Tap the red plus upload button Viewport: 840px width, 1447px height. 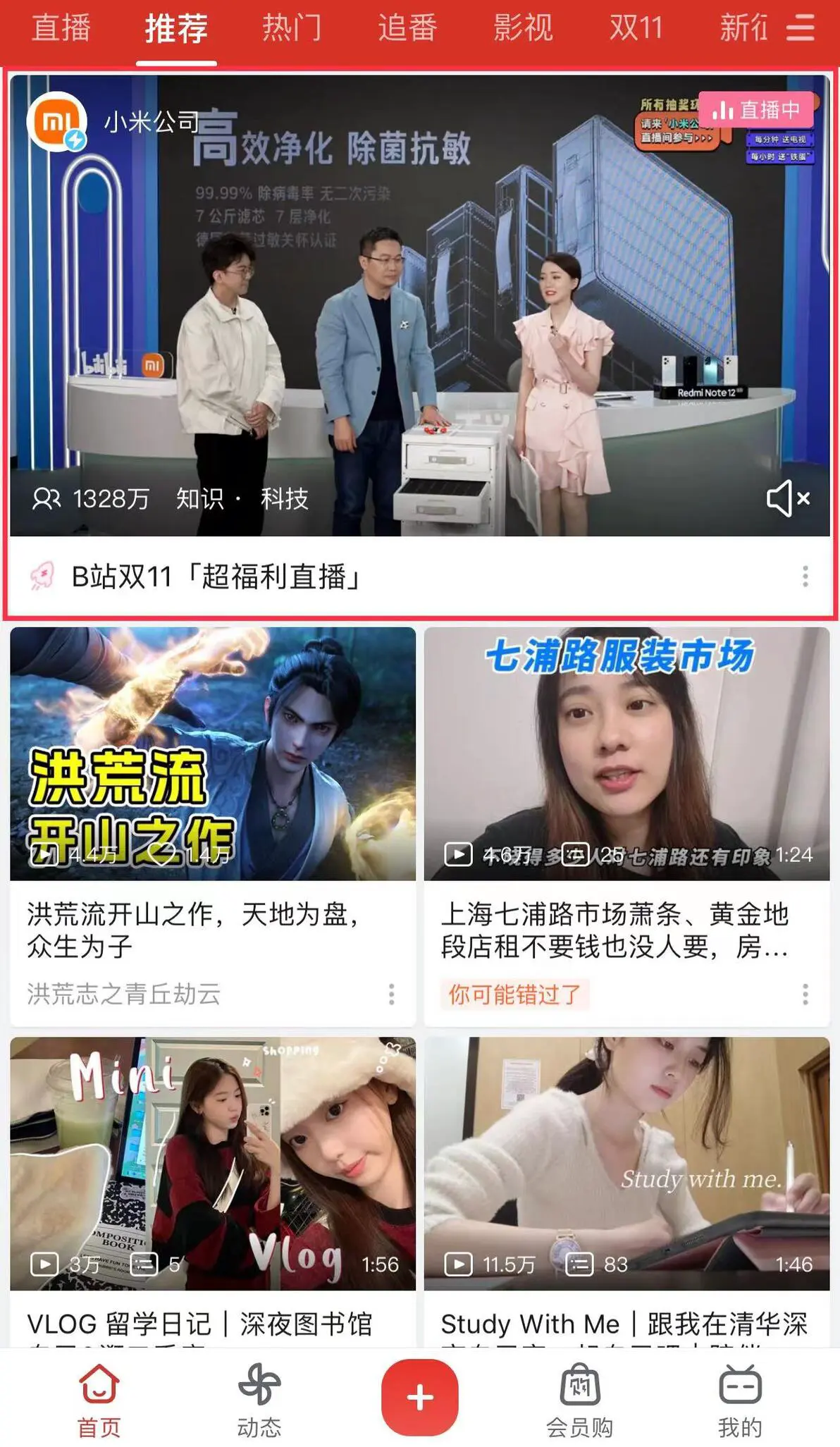coord(420,1397)
